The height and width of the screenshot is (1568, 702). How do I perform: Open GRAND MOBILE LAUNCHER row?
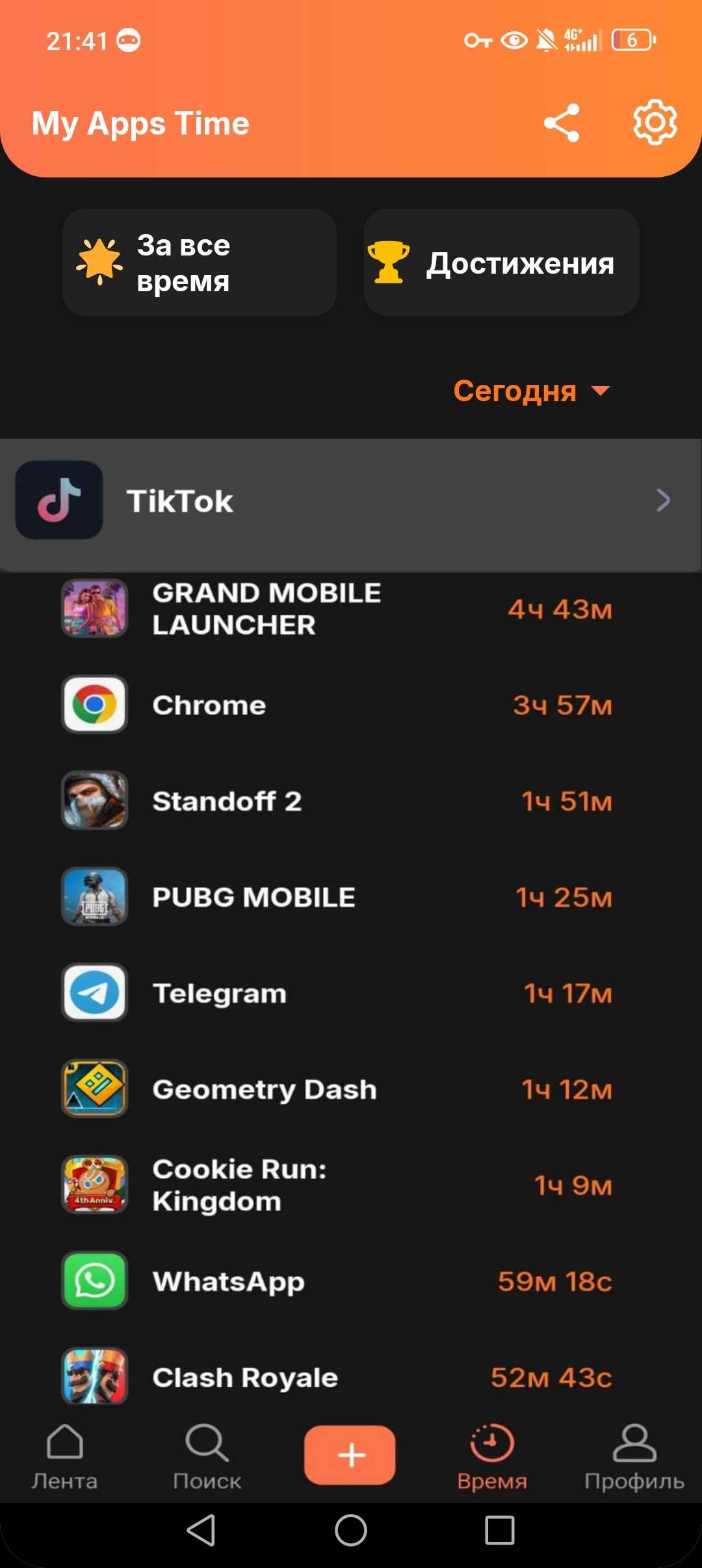click(351, 609)
